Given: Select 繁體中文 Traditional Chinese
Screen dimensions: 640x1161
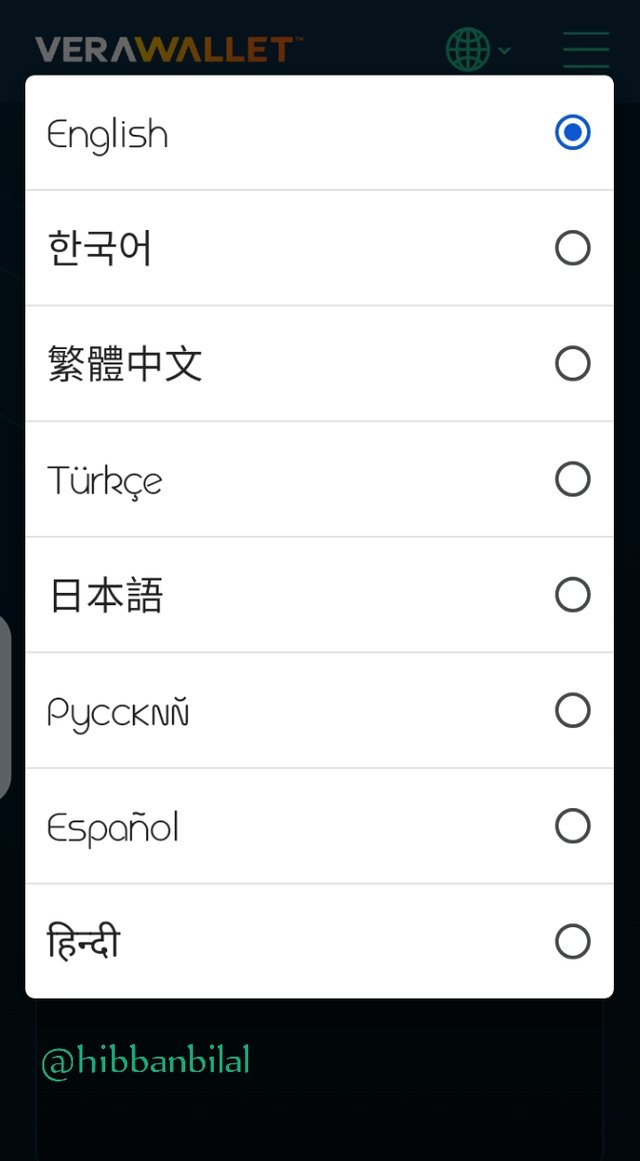Looking at the screenshot, I should pyautogui.click(x=319, y=364).
